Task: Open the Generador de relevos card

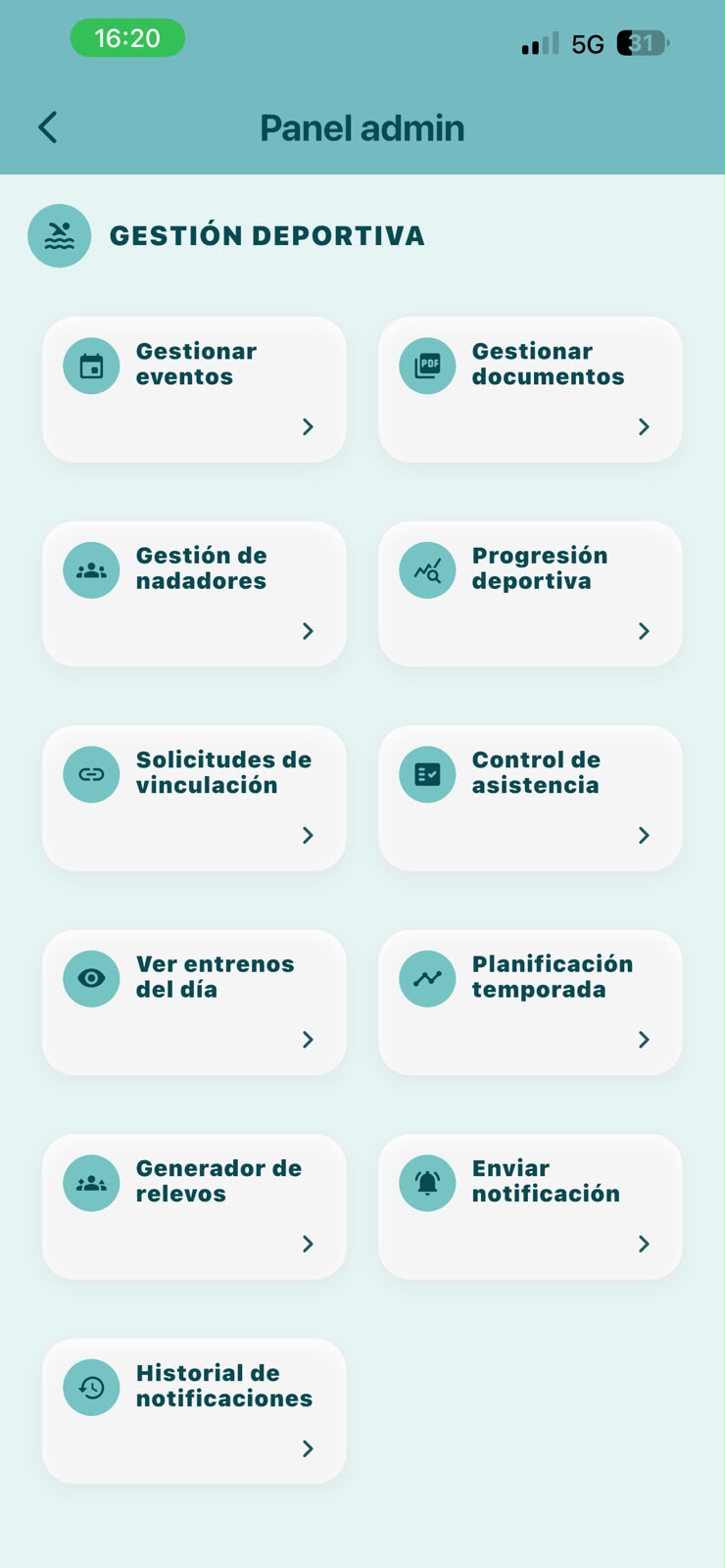Action: [194, 1206]
